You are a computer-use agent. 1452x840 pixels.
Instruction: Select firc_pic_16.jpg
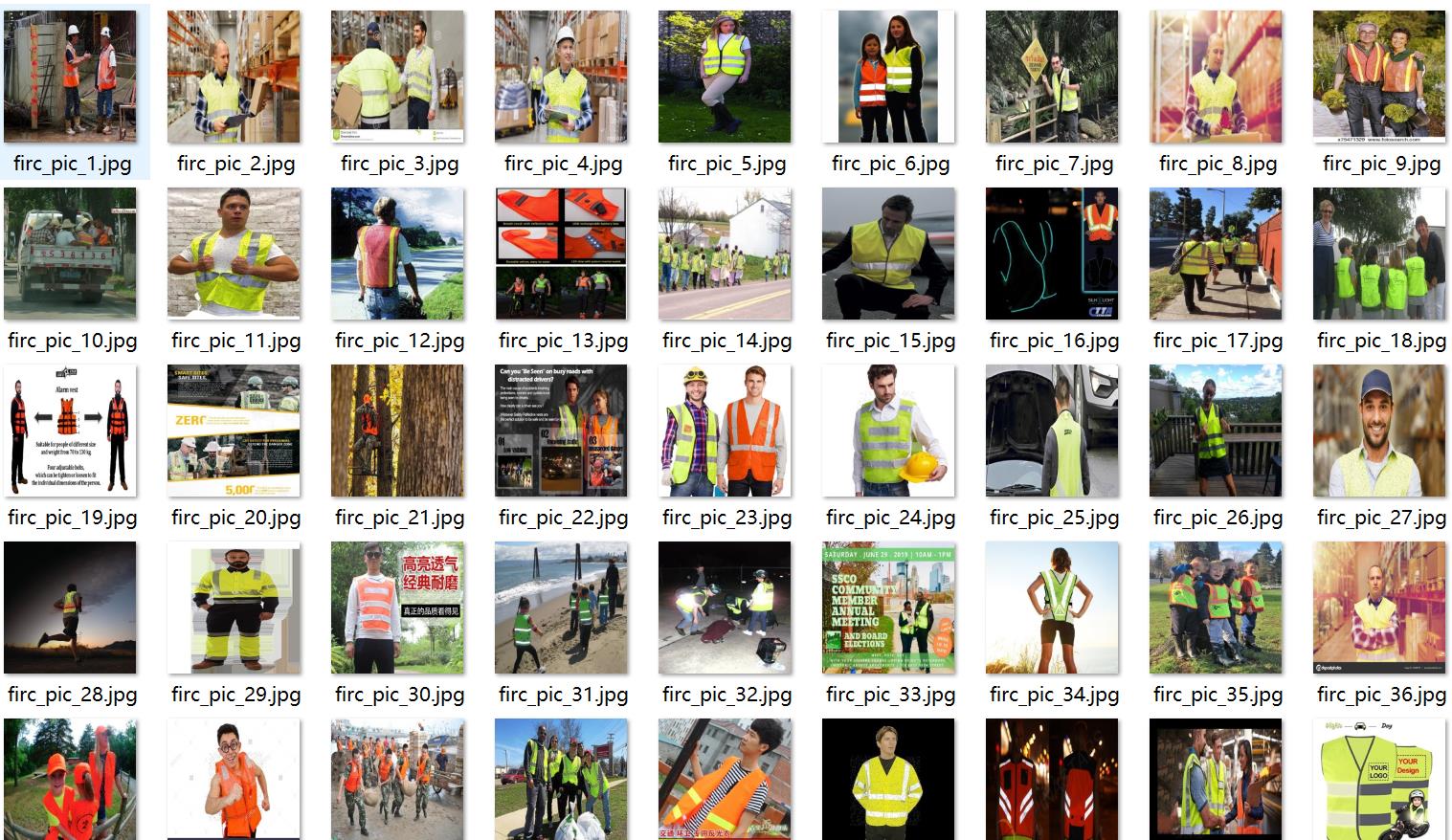coord(1052,254)
